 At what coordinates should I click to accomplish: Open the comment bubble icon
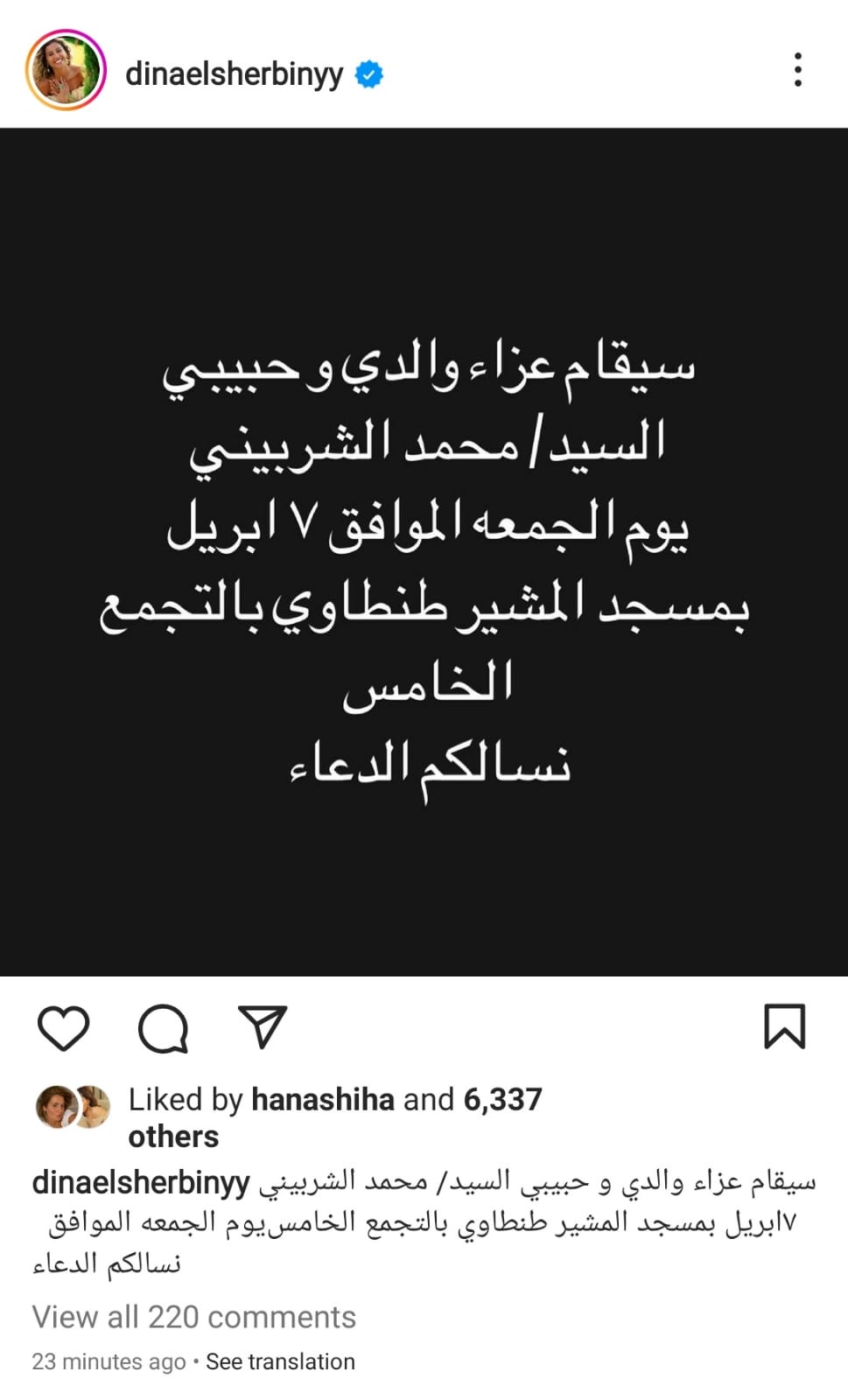coord(164,1028)
